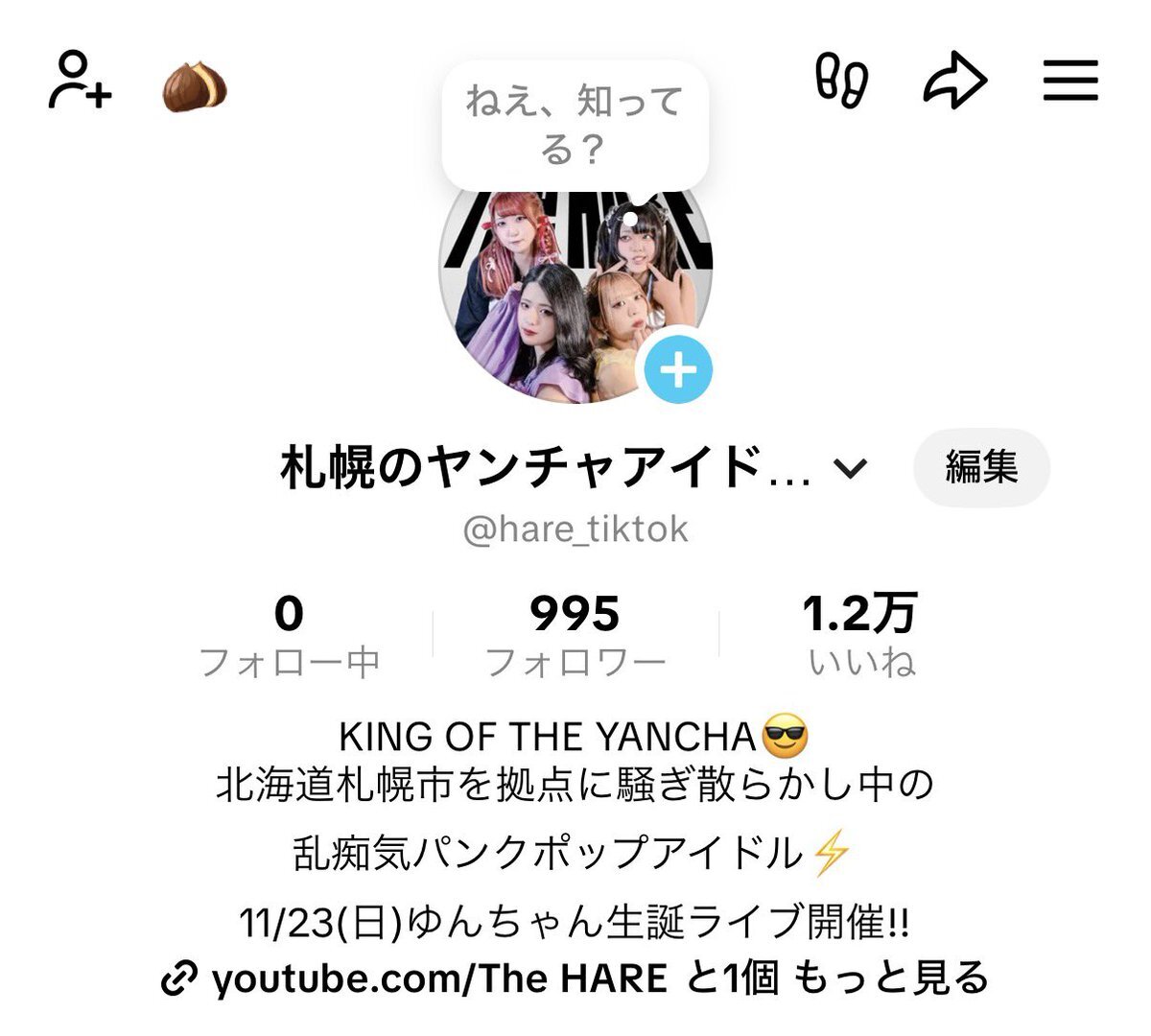Expand the account switcher chevron
Viewport: 1151px width, 1036px height.
click(x=851, y=469)
